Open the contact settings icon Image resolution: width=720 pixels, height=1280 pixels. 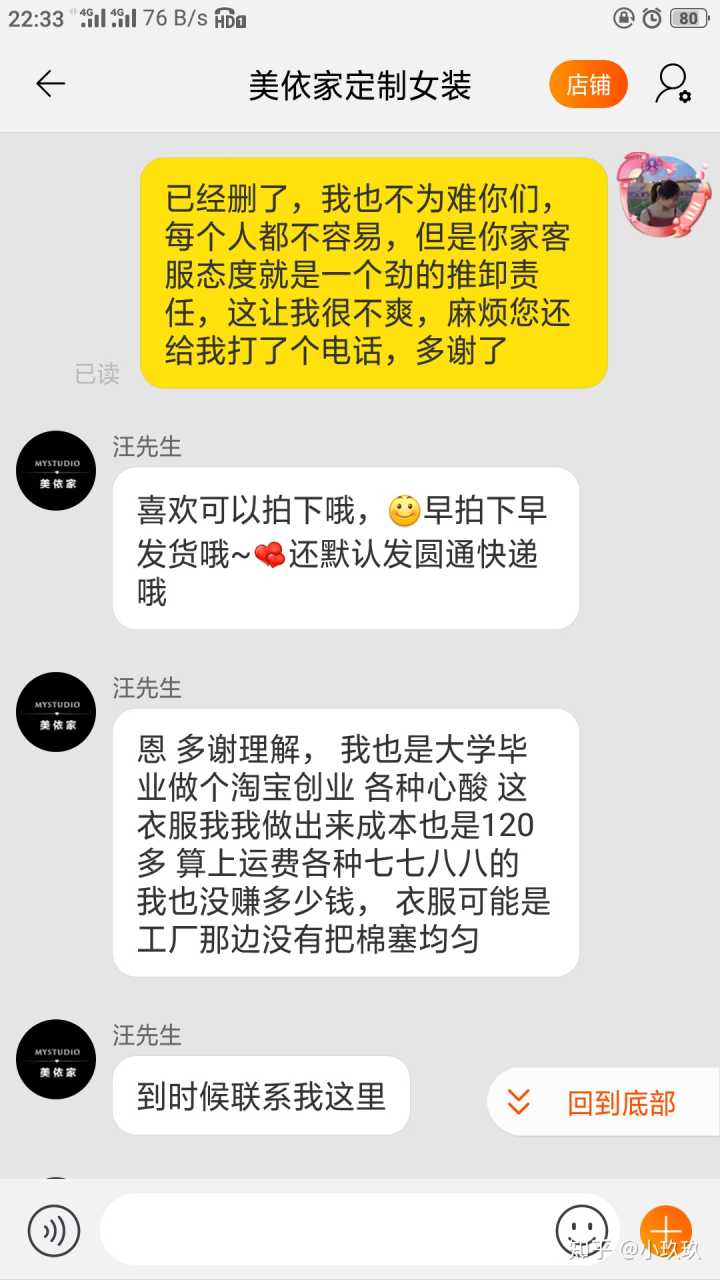tap(672, 84)
